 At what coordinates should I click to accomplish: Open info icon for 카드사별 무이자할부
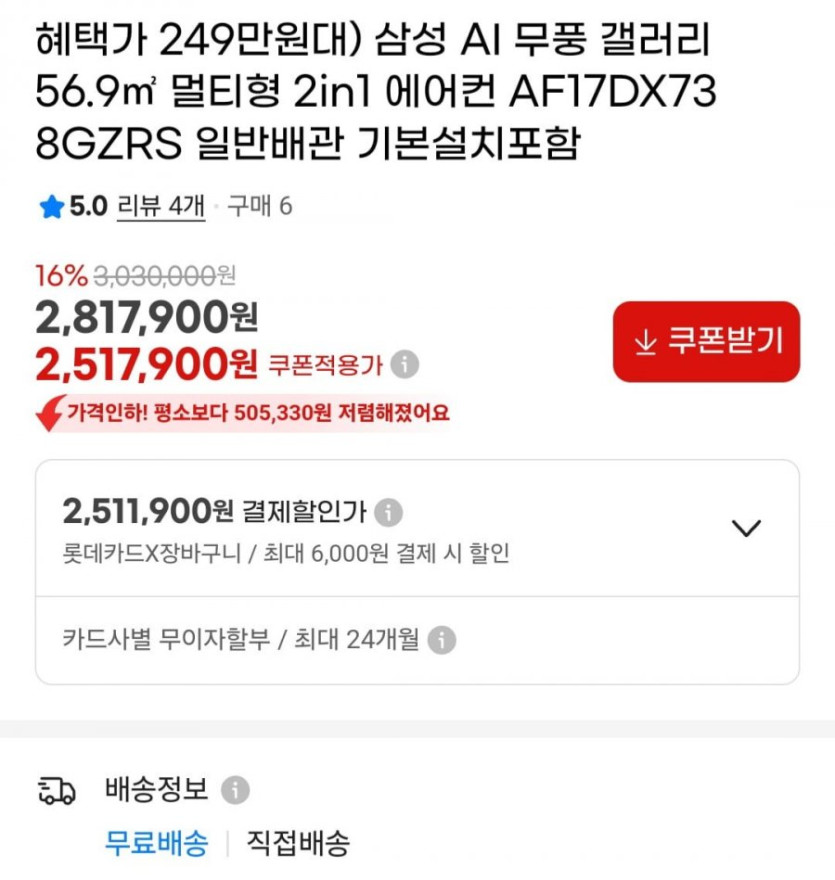(441, 640)
